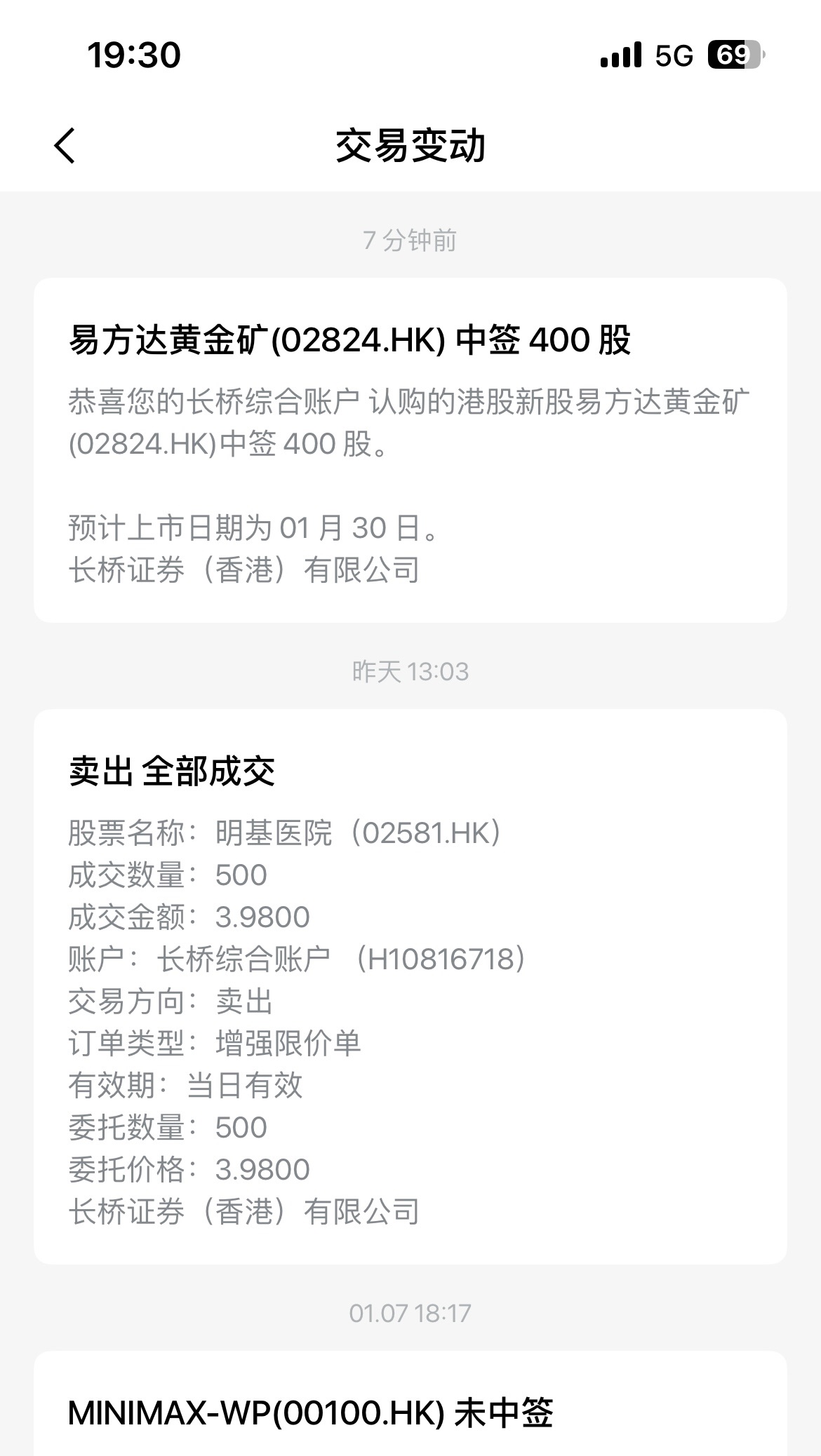Open the 卖出 全部成交 明基医院 card
Screen dimensions: 821x1456
point(410,985)
